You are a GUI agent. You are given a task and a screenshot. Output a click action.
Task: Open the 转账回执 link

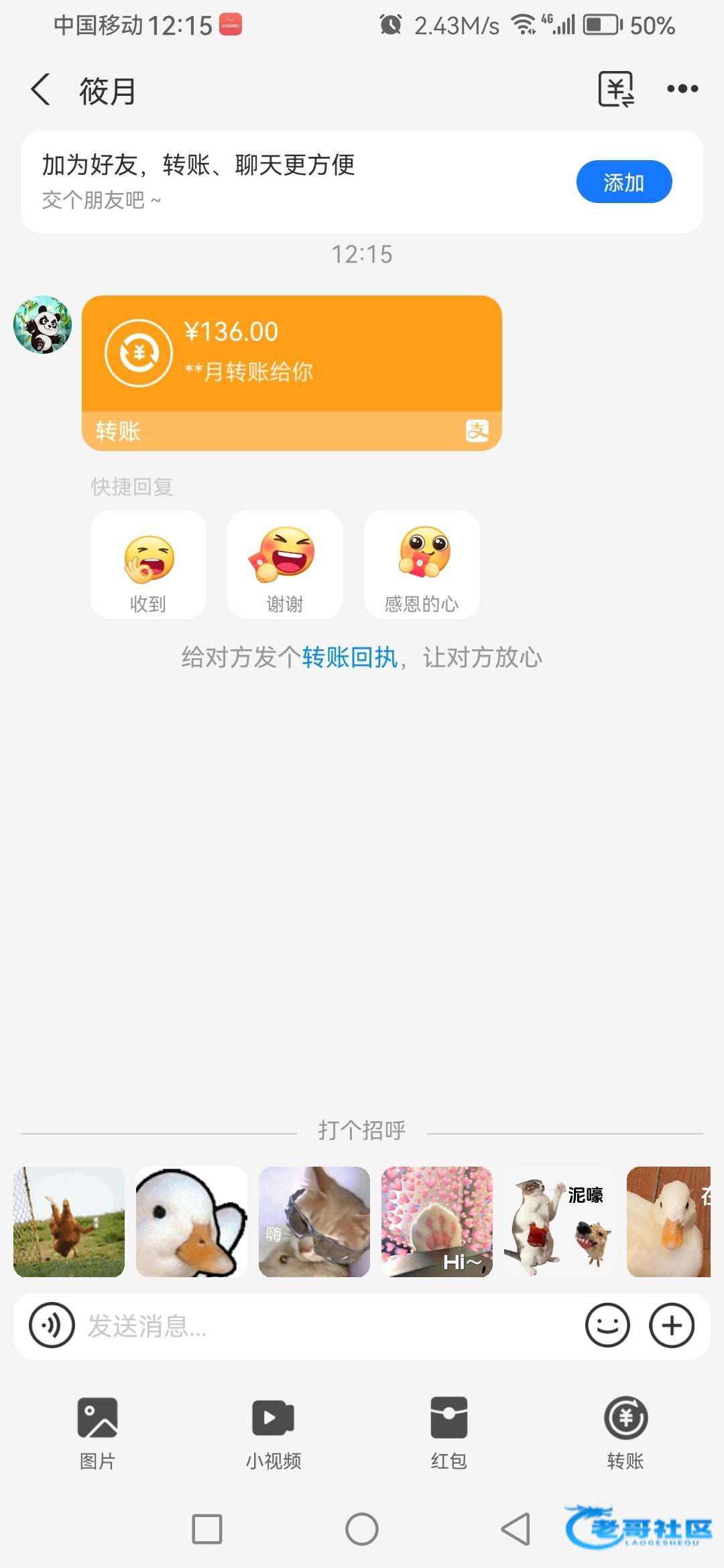[x=349, y=657]
